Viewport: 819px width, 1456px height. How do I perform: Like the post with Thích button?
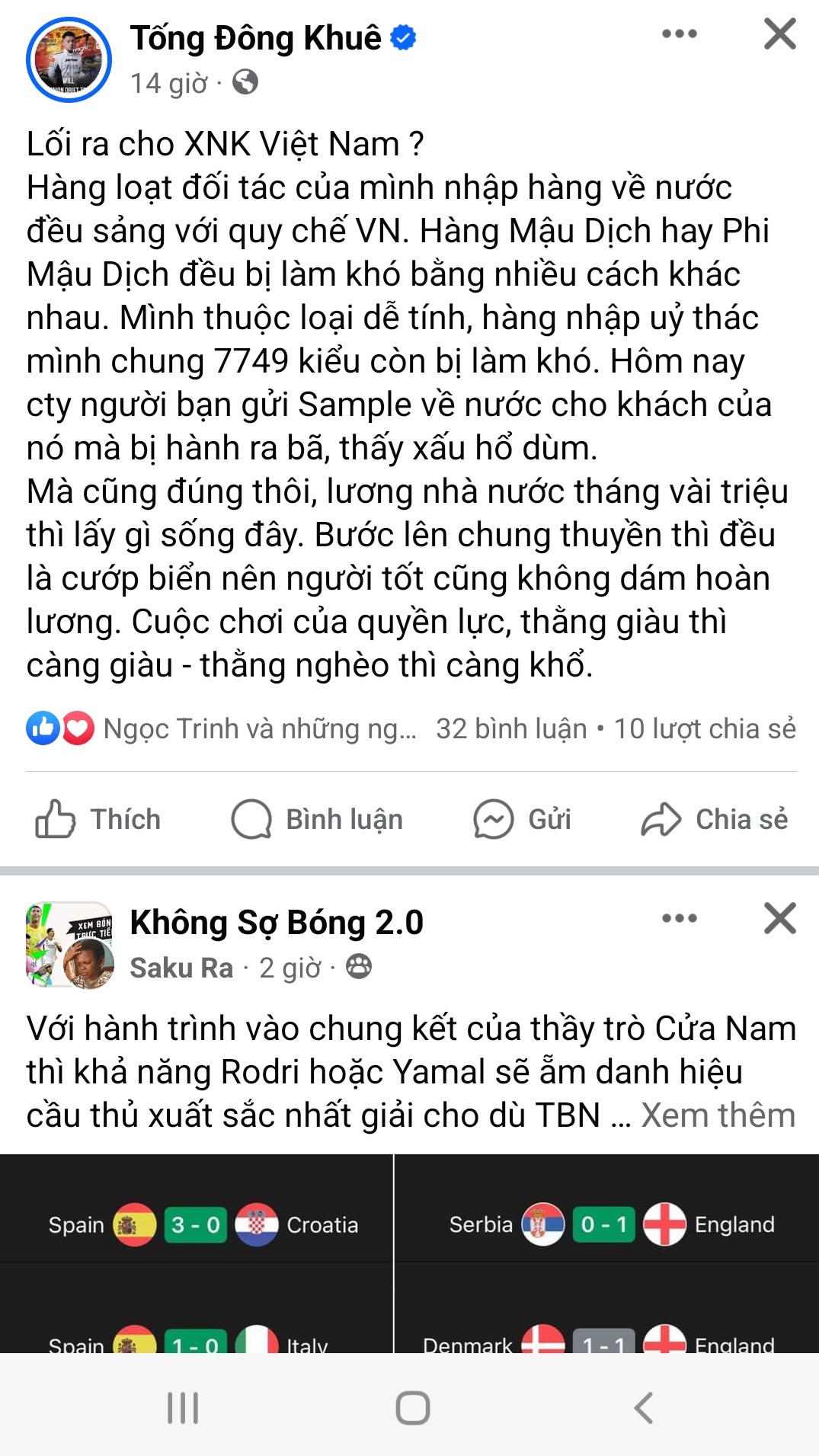(x=99, y=819)
